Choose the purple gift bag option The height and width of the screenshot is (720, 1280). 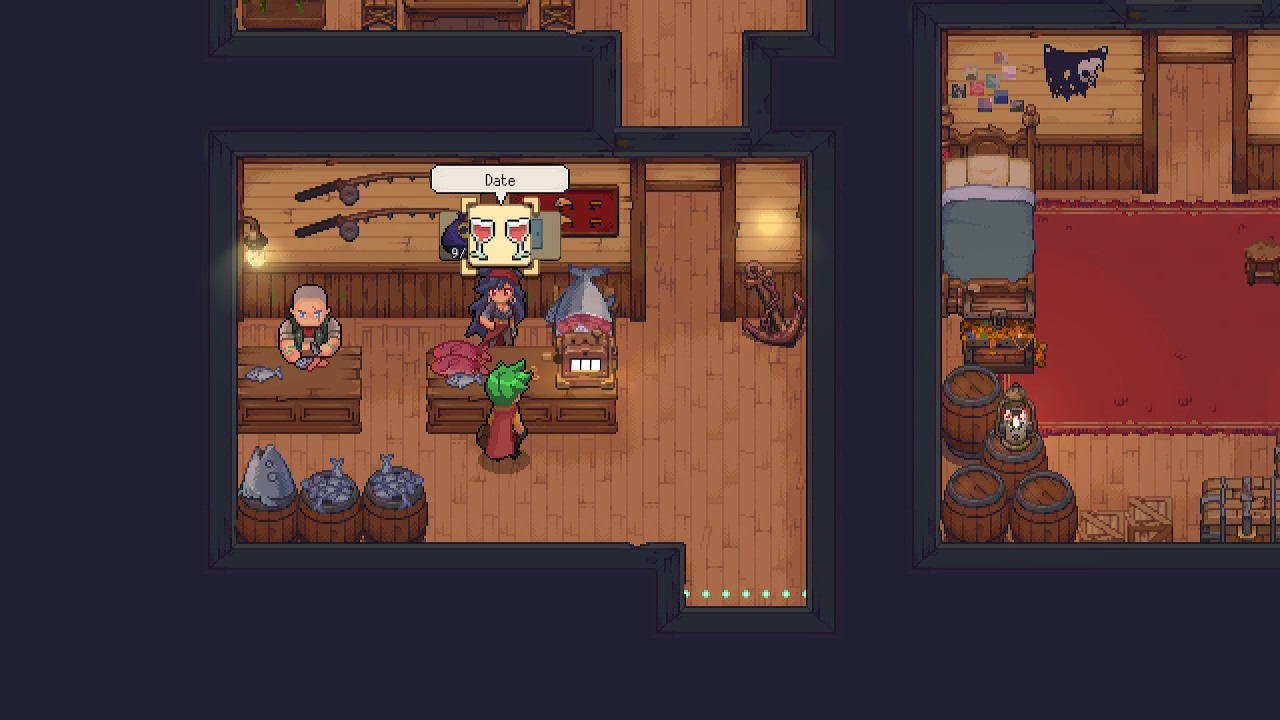[453, 236]
